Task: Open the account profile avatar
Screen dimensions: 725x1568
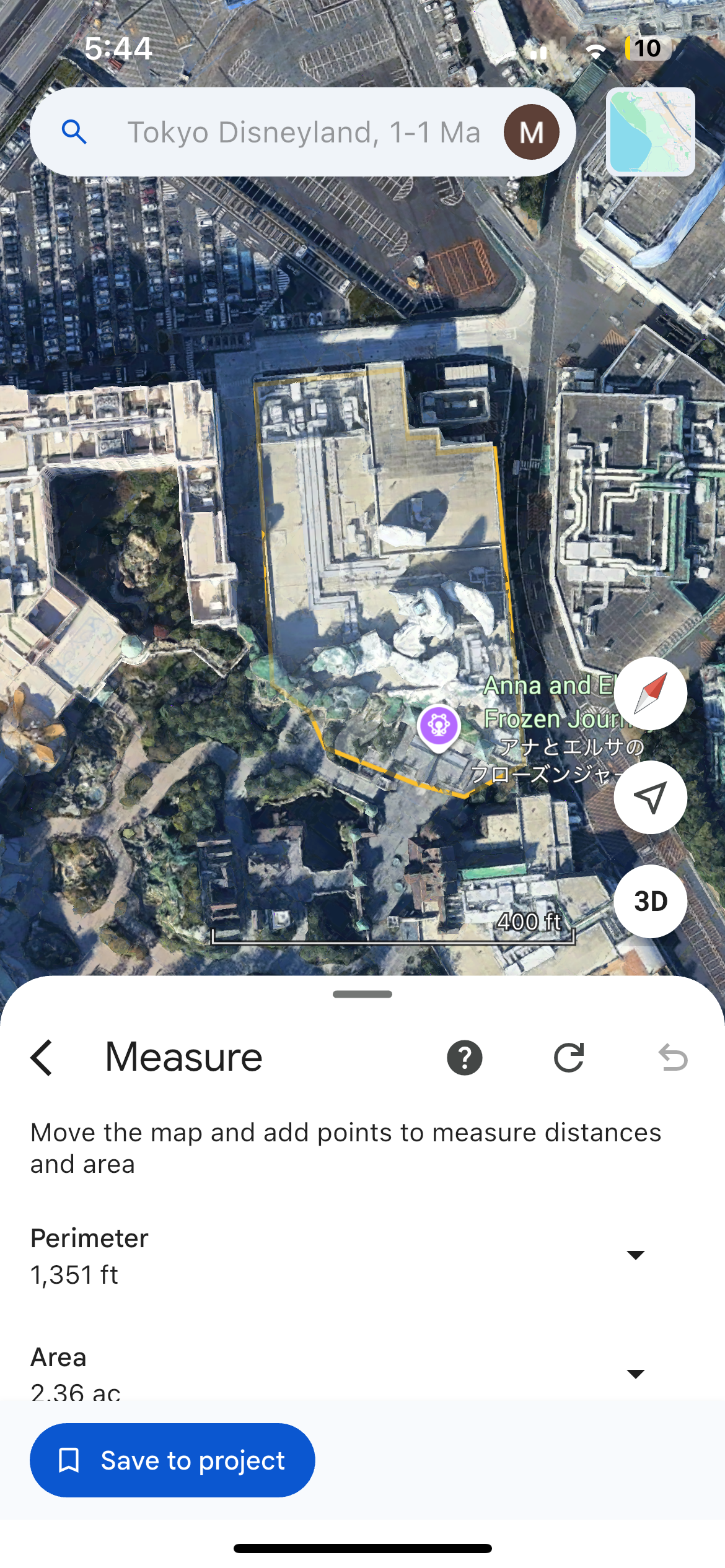Action: point(531,132)
